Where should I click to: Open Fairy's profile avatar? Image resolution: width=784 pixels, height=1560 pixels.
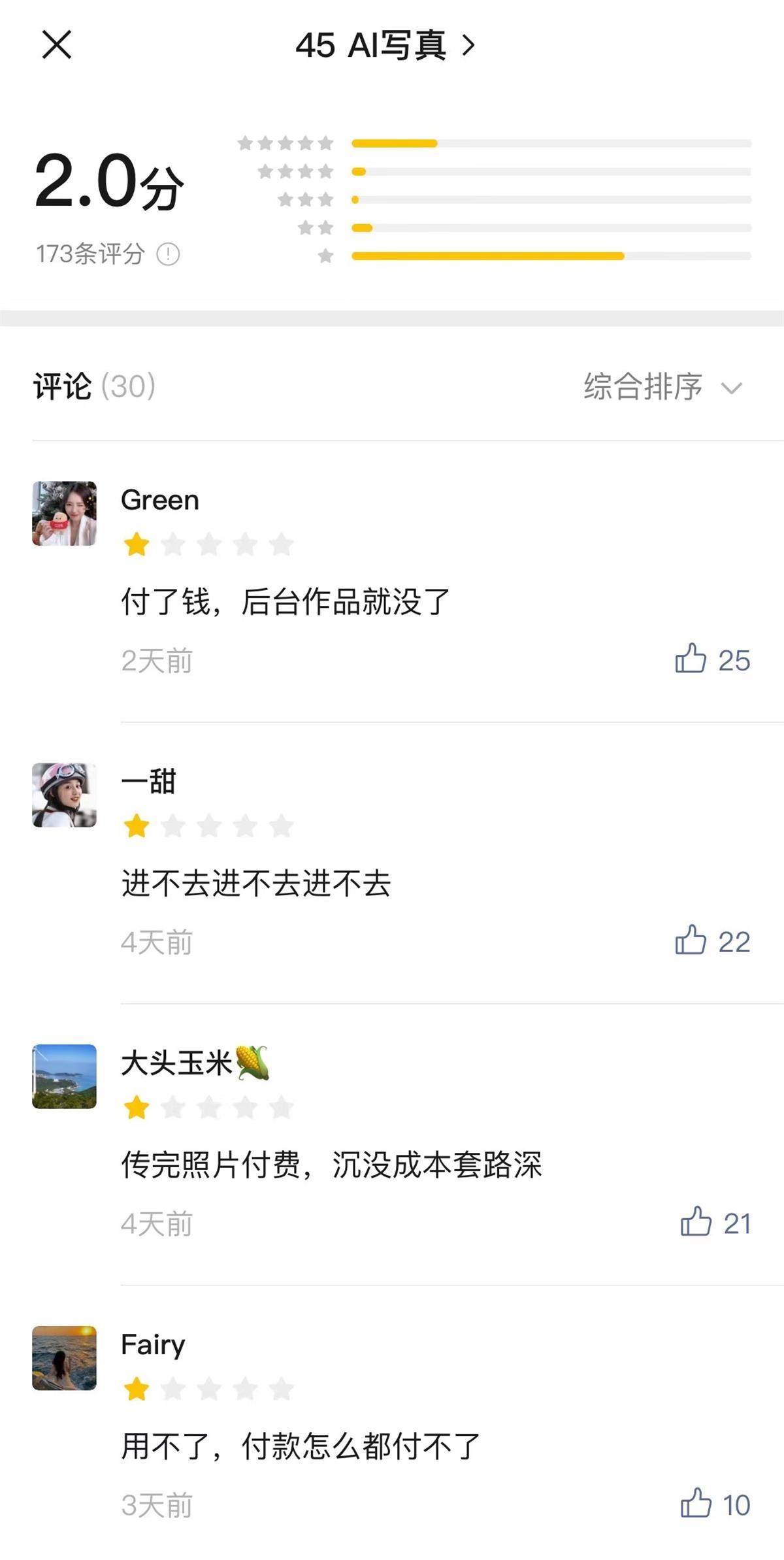(64, 1358)
